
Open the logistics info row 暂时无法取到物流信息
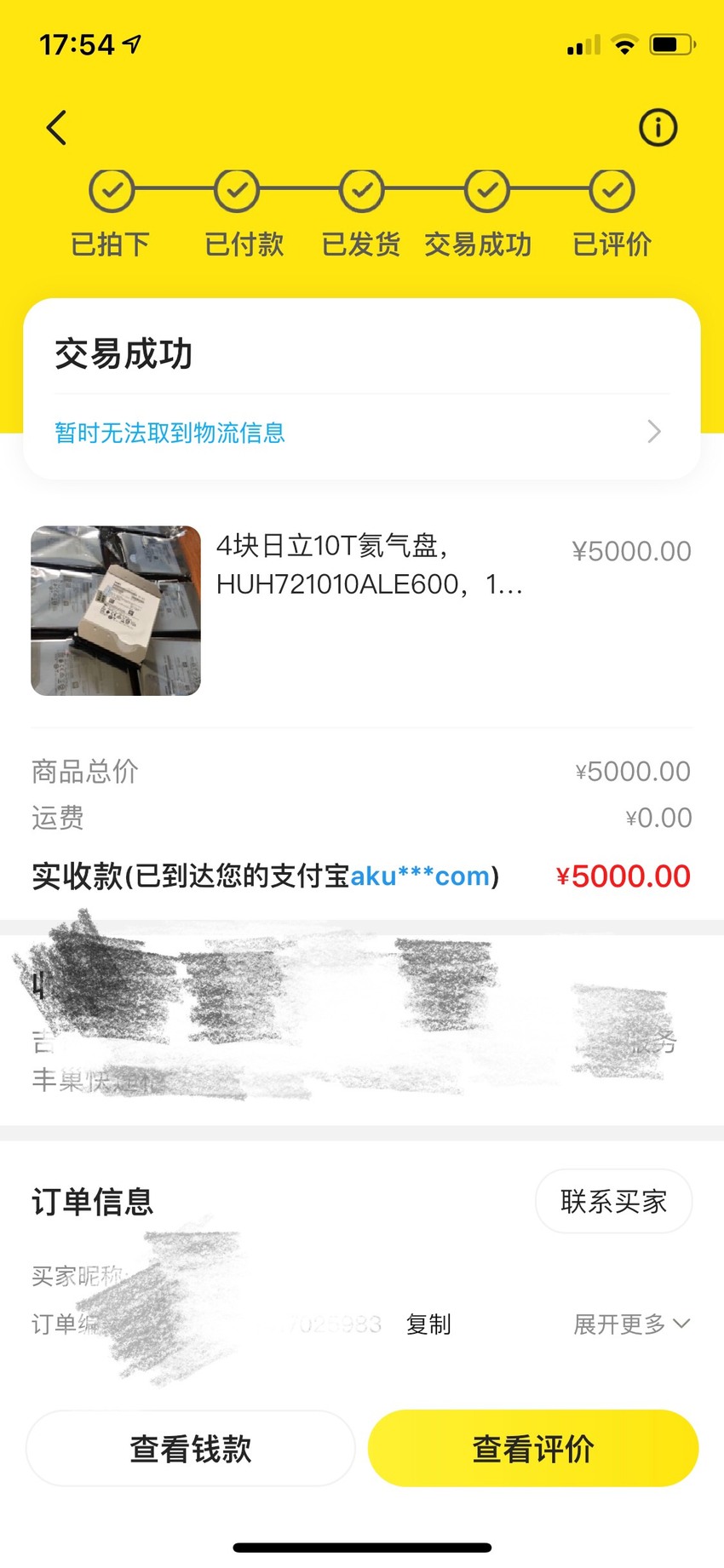361,433
